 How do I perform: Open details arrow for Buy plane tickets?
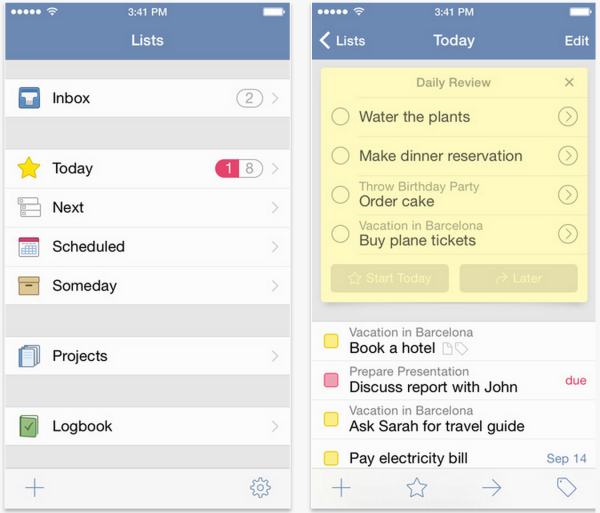(x=568, y=234)
